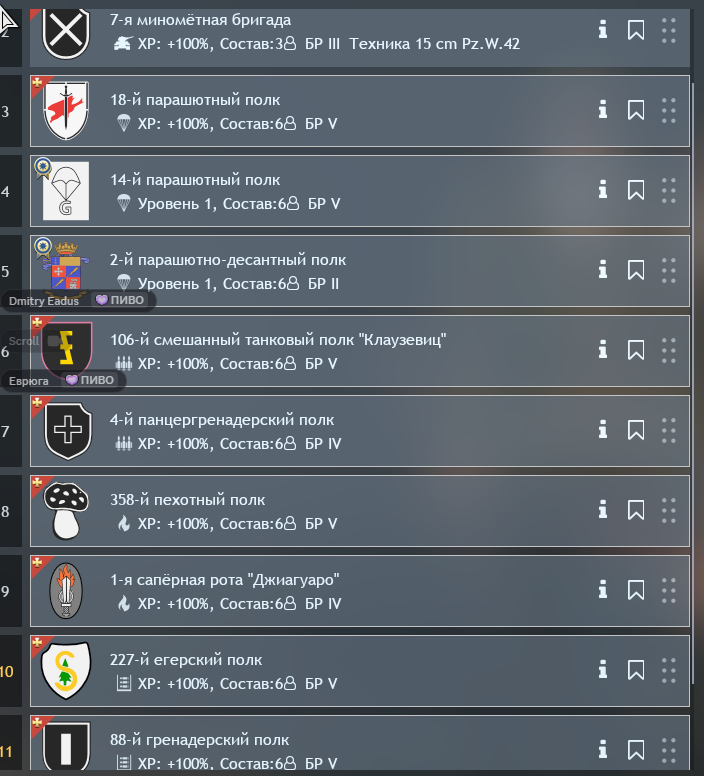Bookmark the 4-й панцергренадерский полк squad
The image size is (704, 776).
coord(635,430)
